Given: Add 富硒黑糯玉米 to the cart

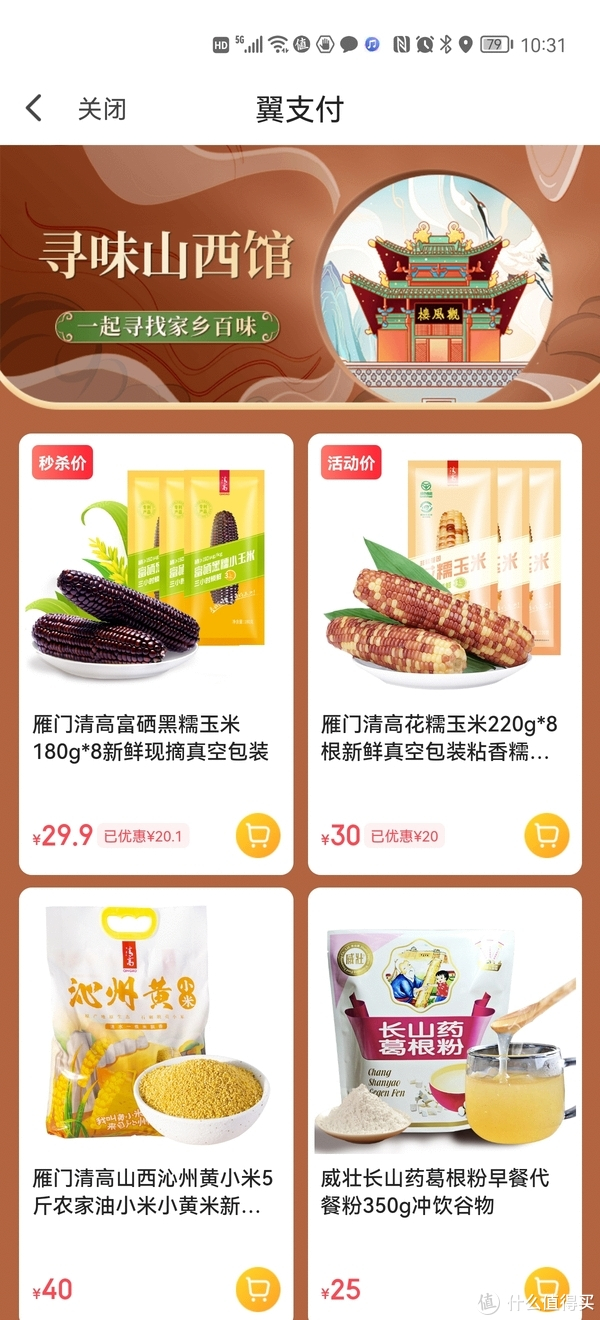Looking at the screenshot, I should tap(258, 835).
